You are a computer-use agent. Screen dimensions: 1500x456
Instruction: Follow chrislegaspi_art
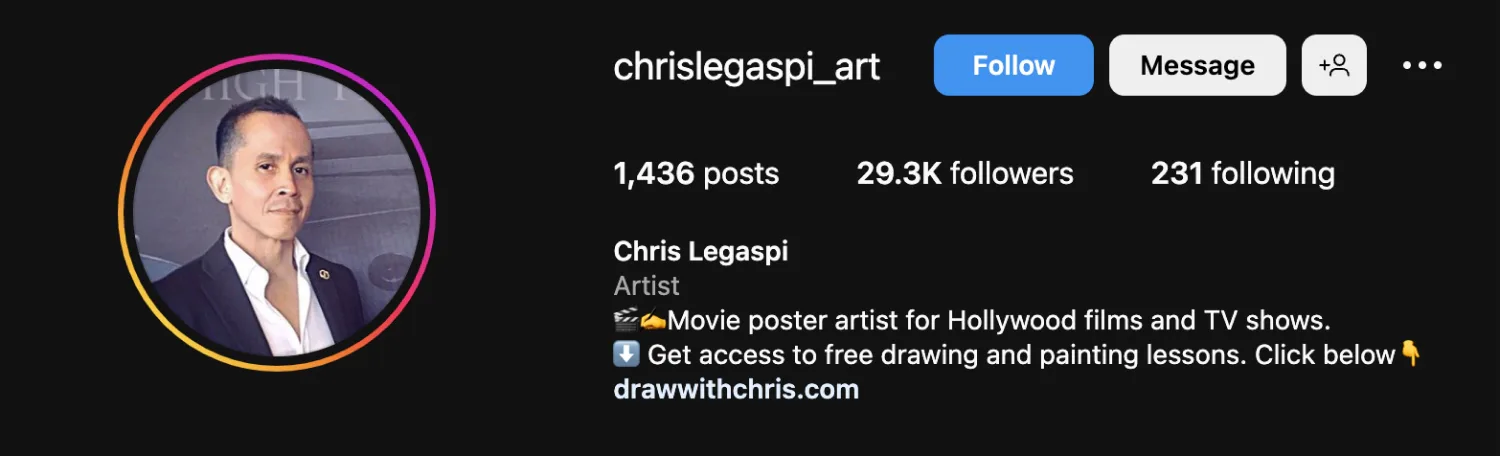point(1013,66)
